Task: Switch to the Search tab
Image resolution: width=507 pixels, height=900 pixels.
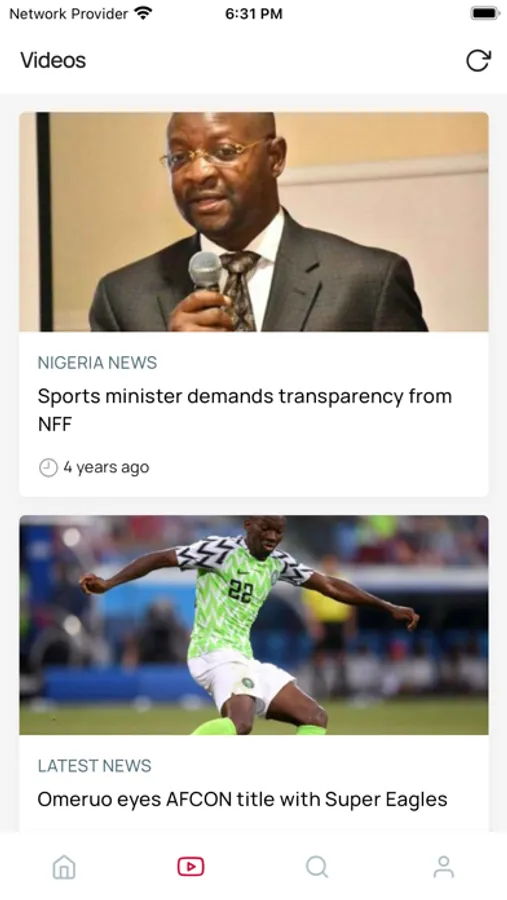Action: [317, 866]
